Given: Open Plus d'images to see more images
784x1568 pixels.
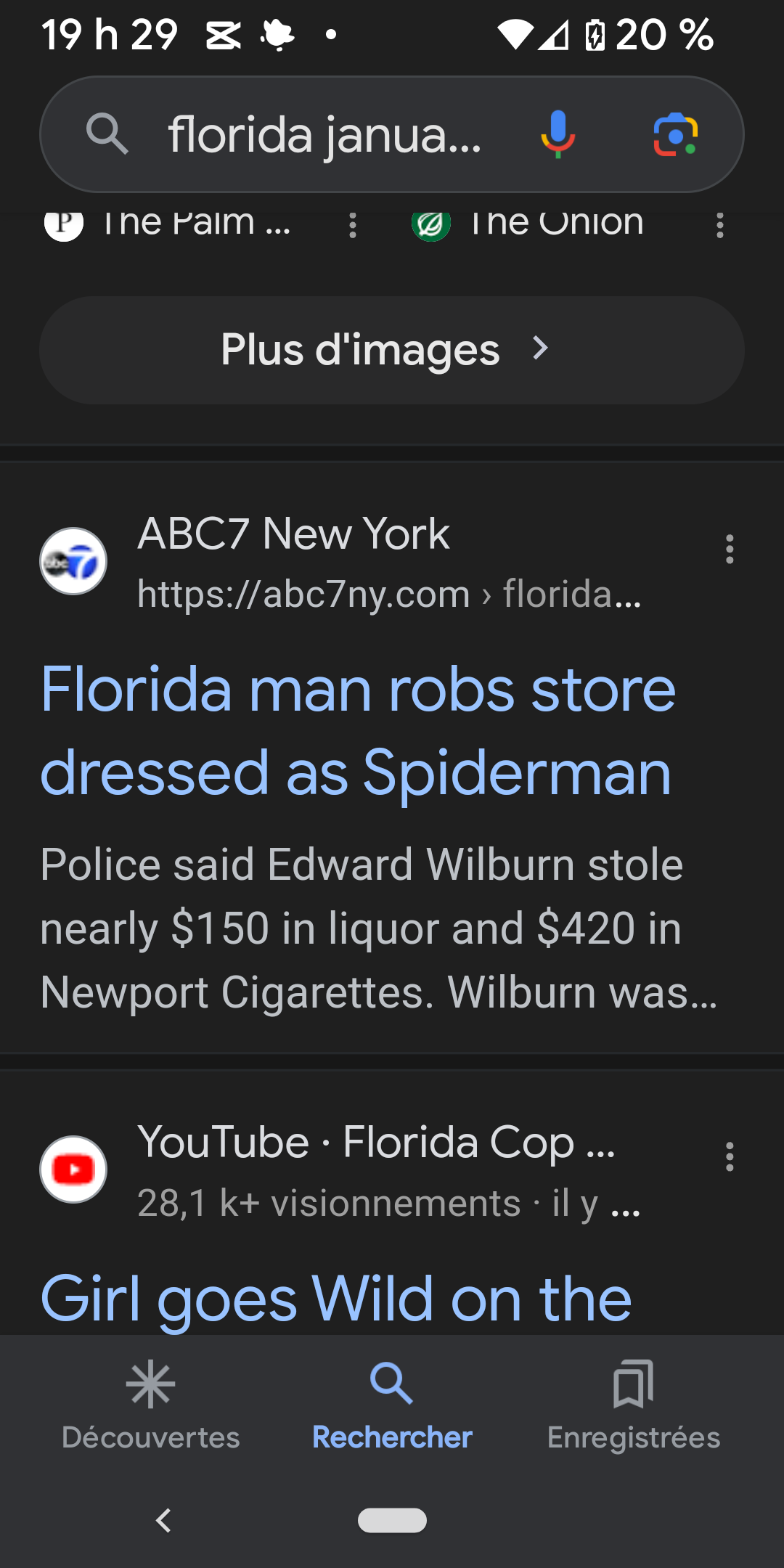Looking at the screenshot, I should (x=392, y=350).
